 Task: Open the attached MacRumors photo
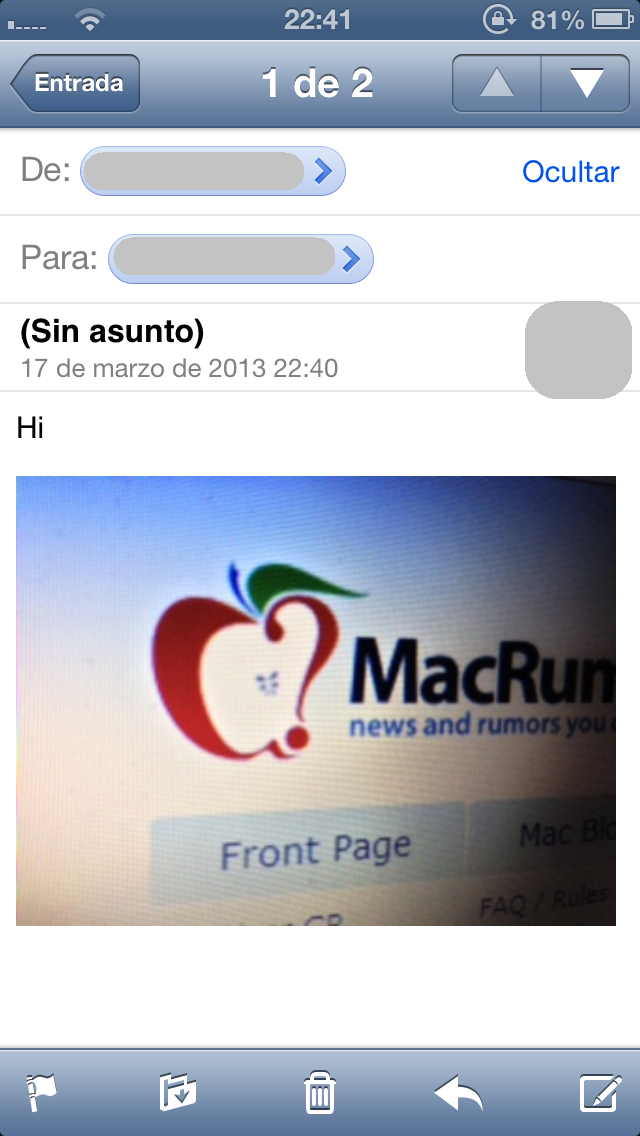click(316, 701)
